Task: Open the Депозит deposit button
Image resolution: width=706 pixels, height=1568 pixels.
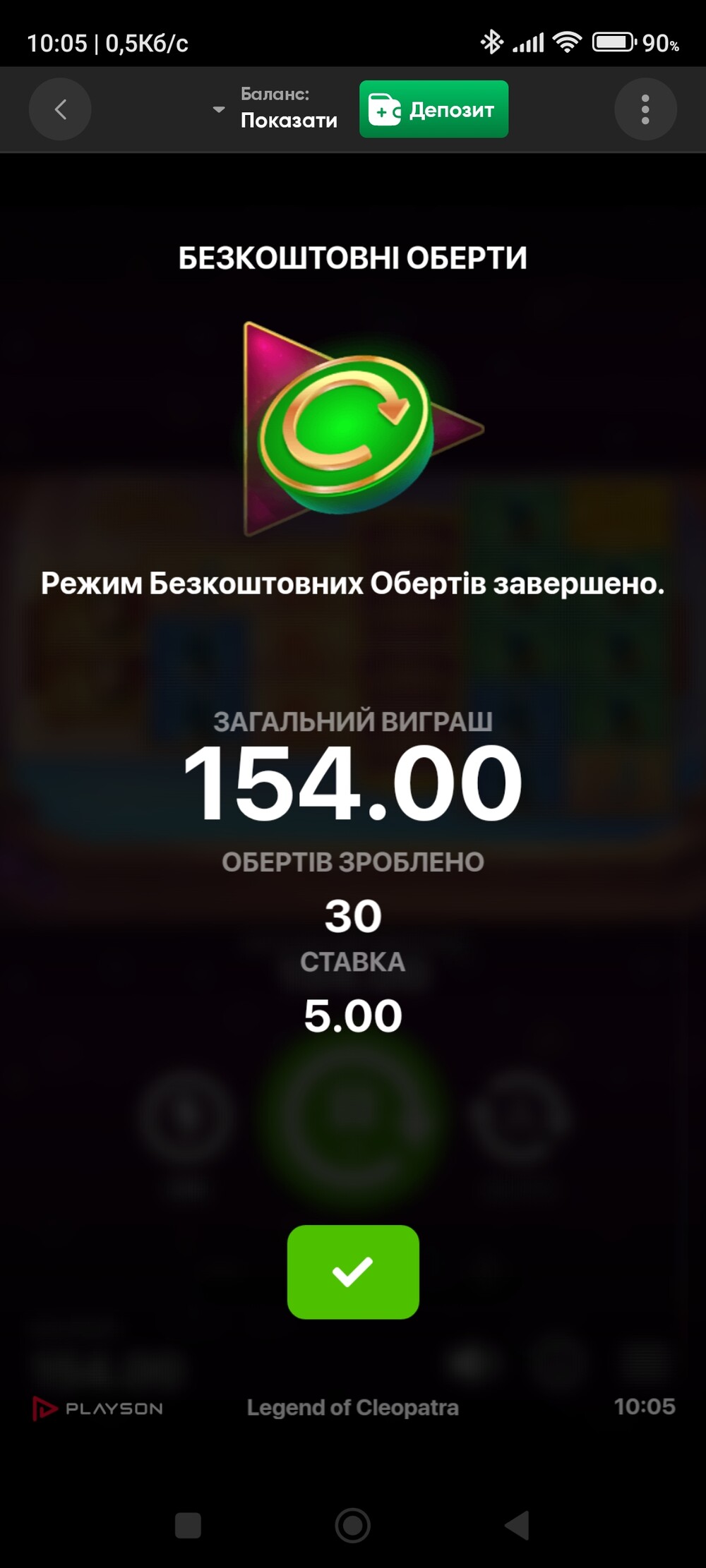Action: [433, 109]
